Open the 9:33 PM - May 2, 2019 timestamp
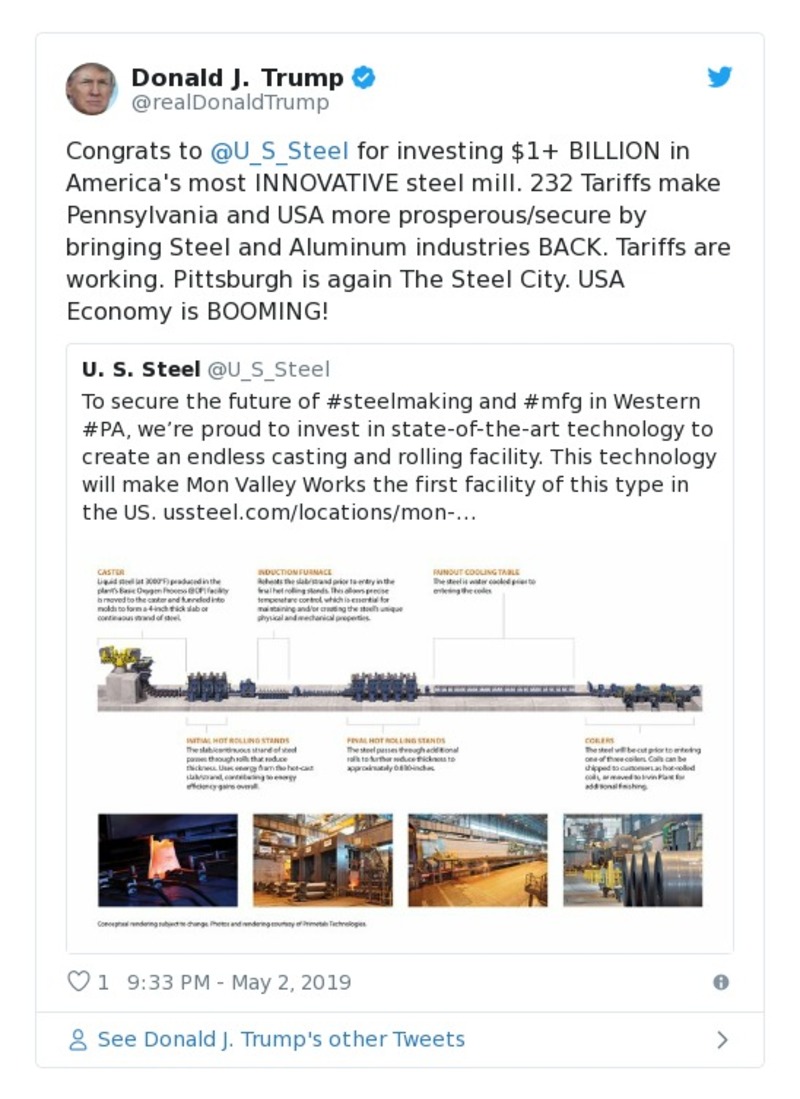Screen dimensions: 800x1099 (239, 982)
